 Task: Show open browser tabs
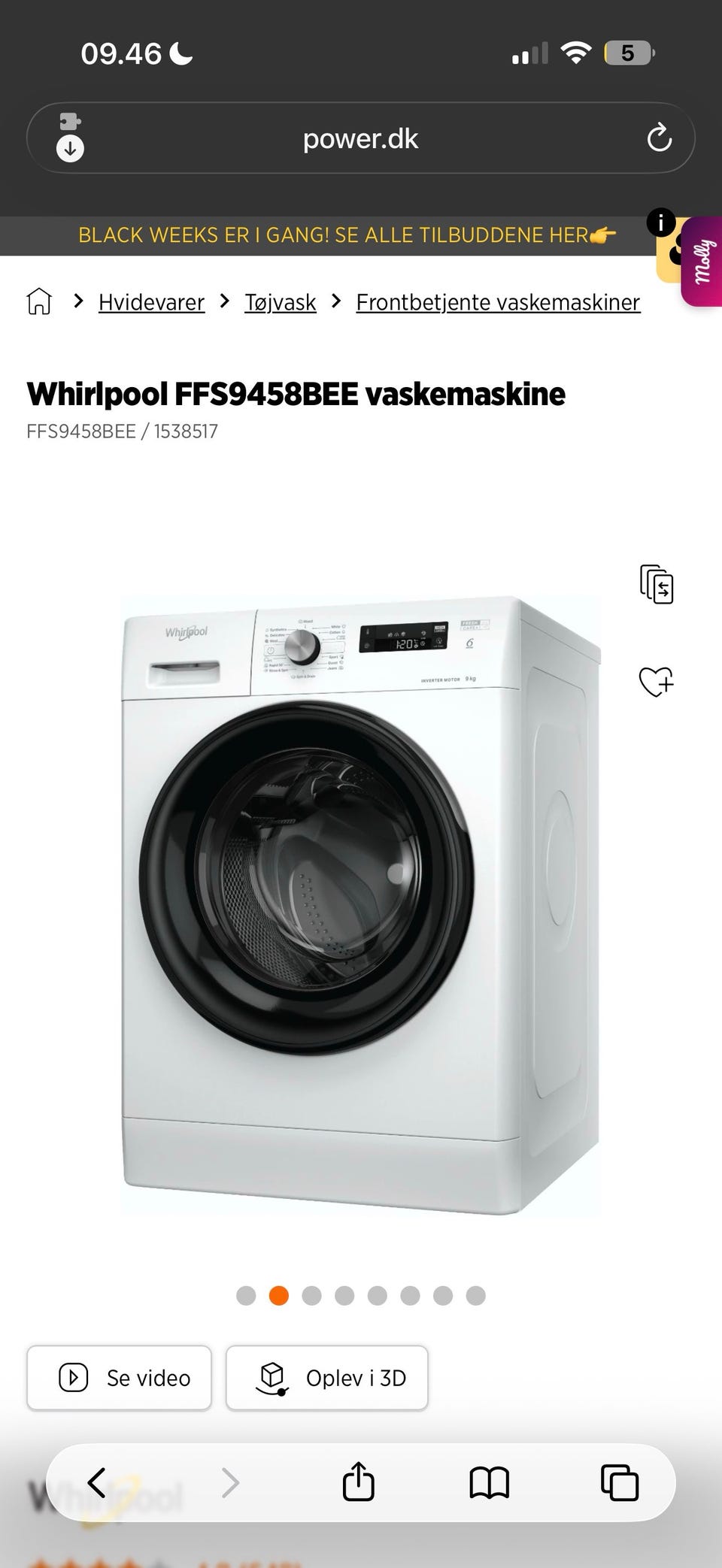coord(620,1482)
